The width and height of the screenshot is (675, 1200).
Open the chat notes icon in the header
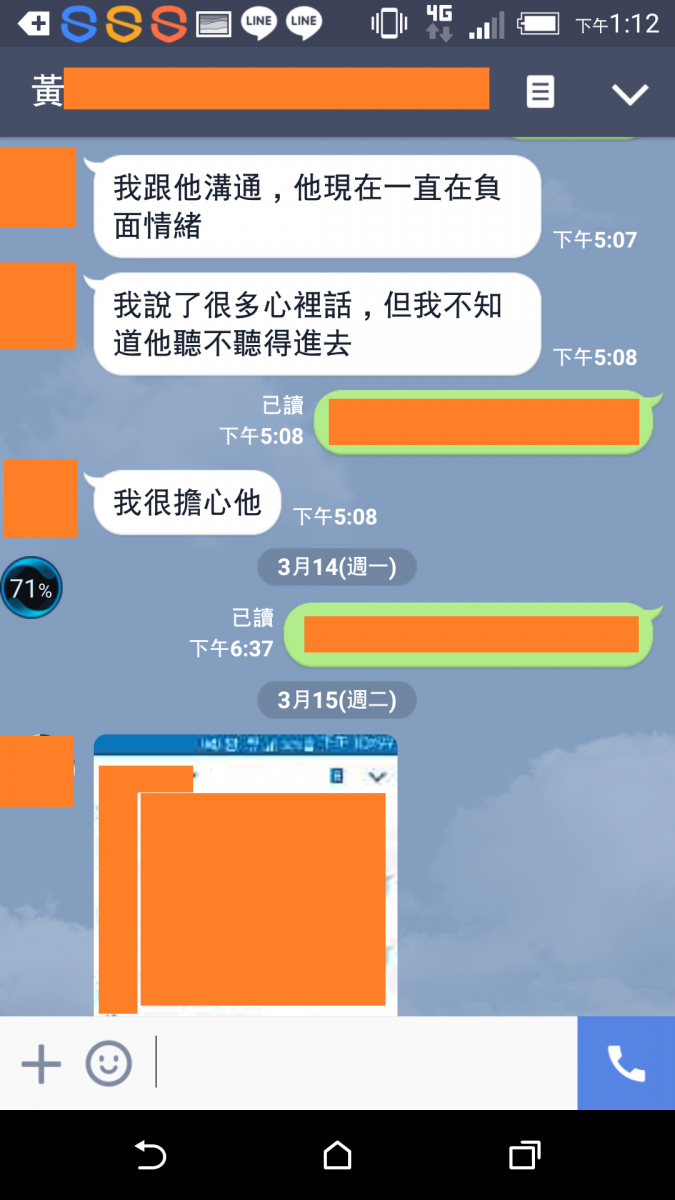coord(540,93)
